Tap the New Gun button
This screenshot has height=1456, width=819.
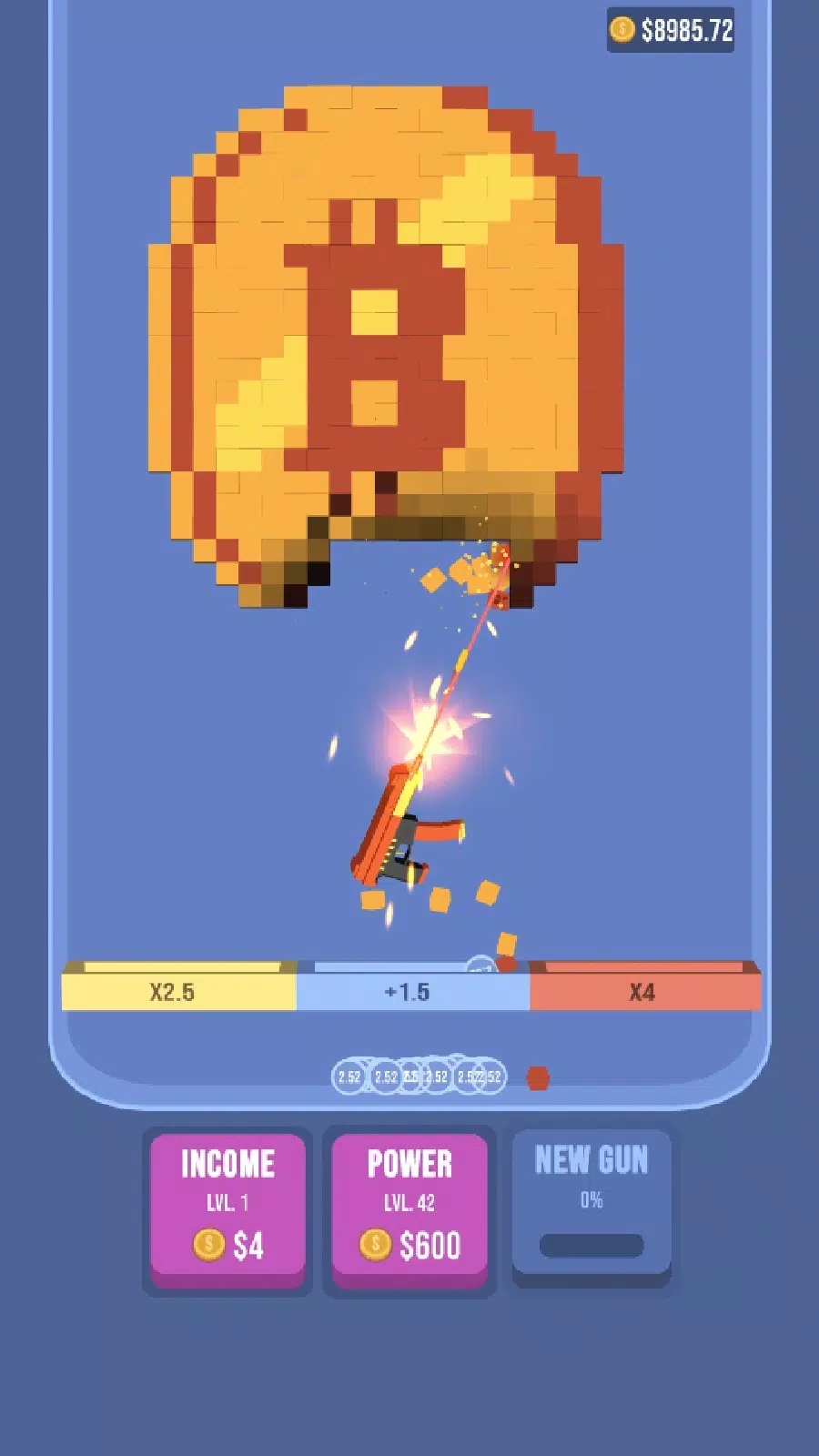click(591, 1203)
